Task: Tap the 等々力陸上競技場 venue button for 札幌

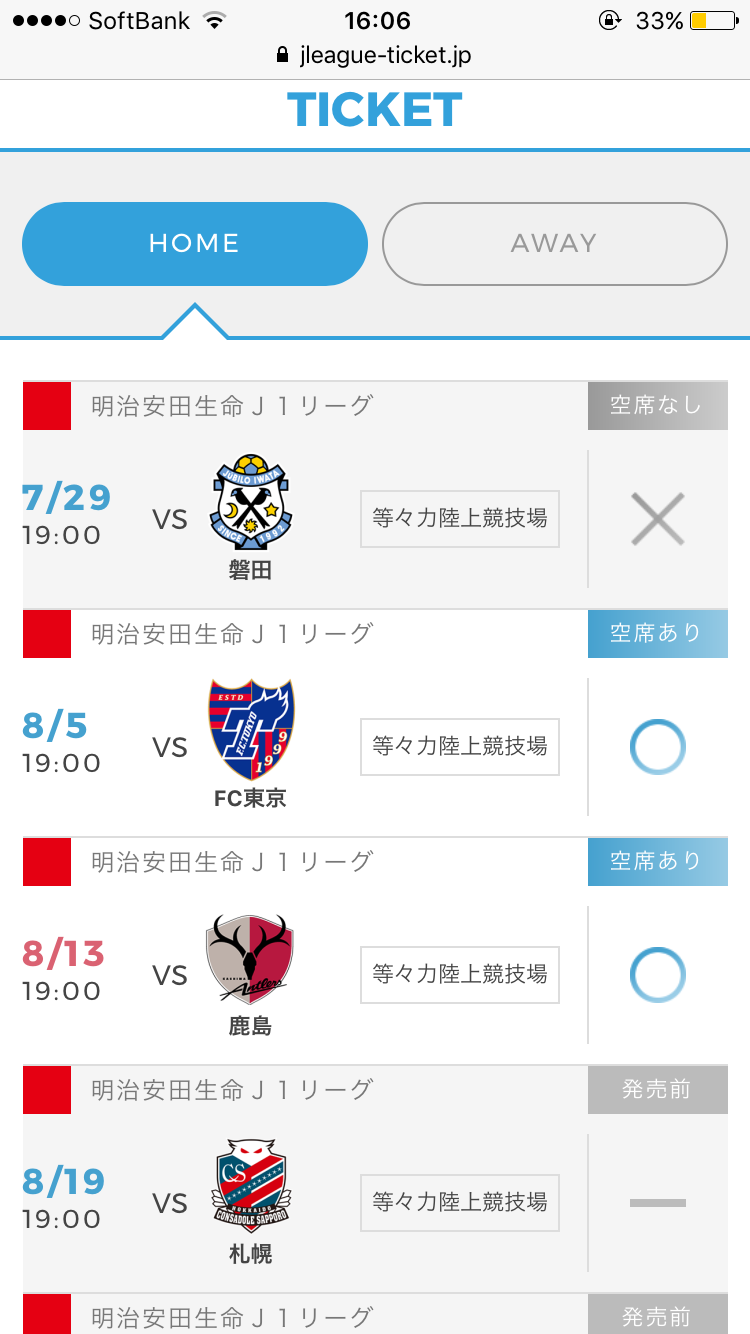Action: point(460,1202)
